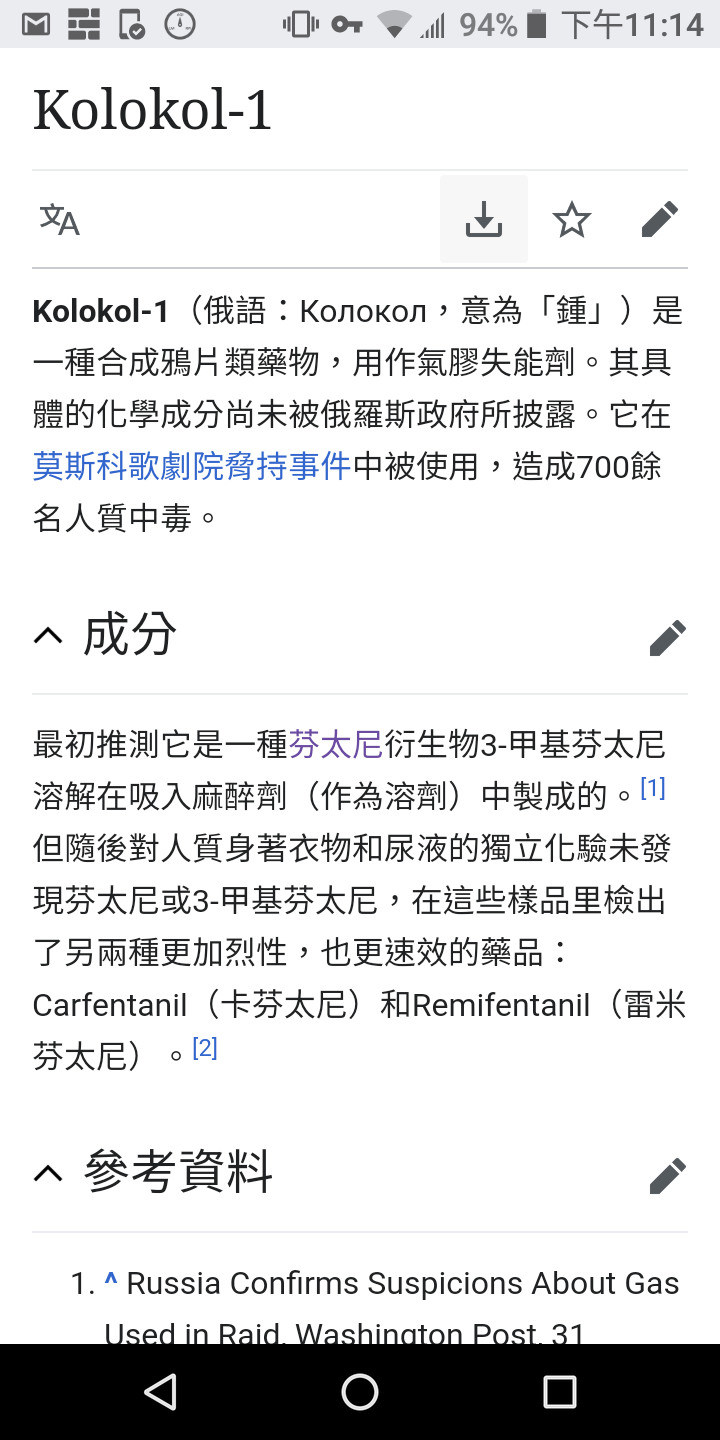This screenshot has width=720, height=1440.
Task: Download the Kolokol-1 article offline
Action: click(x=484, y=220)
